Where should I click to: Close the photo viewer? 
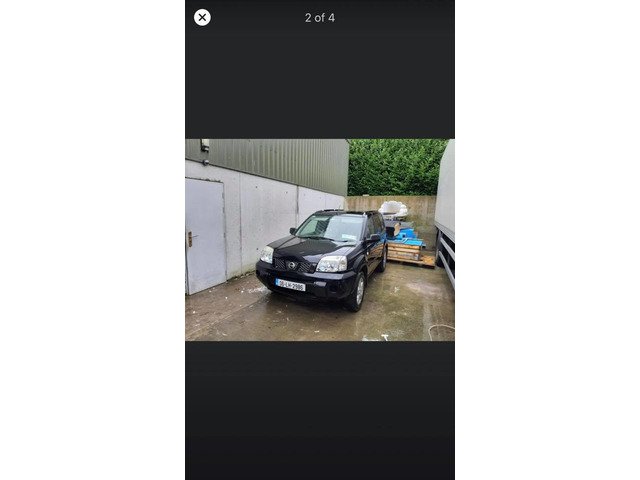[x=202, y=17]
